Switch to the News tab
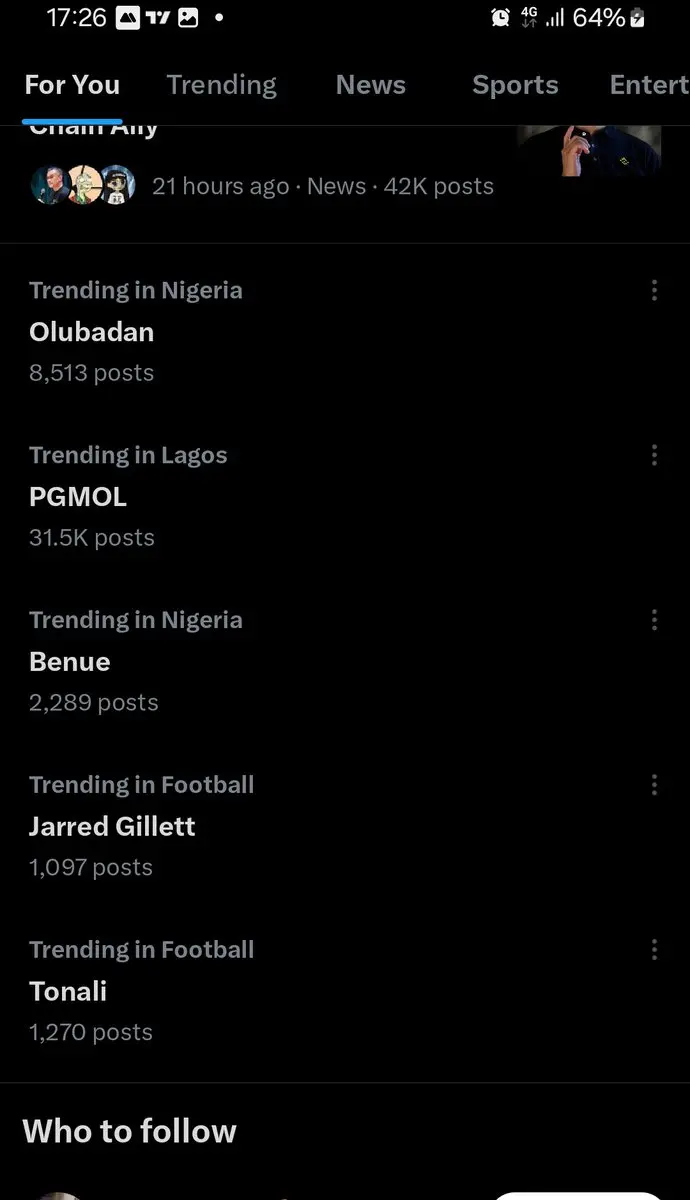 (x=370, y=85)
